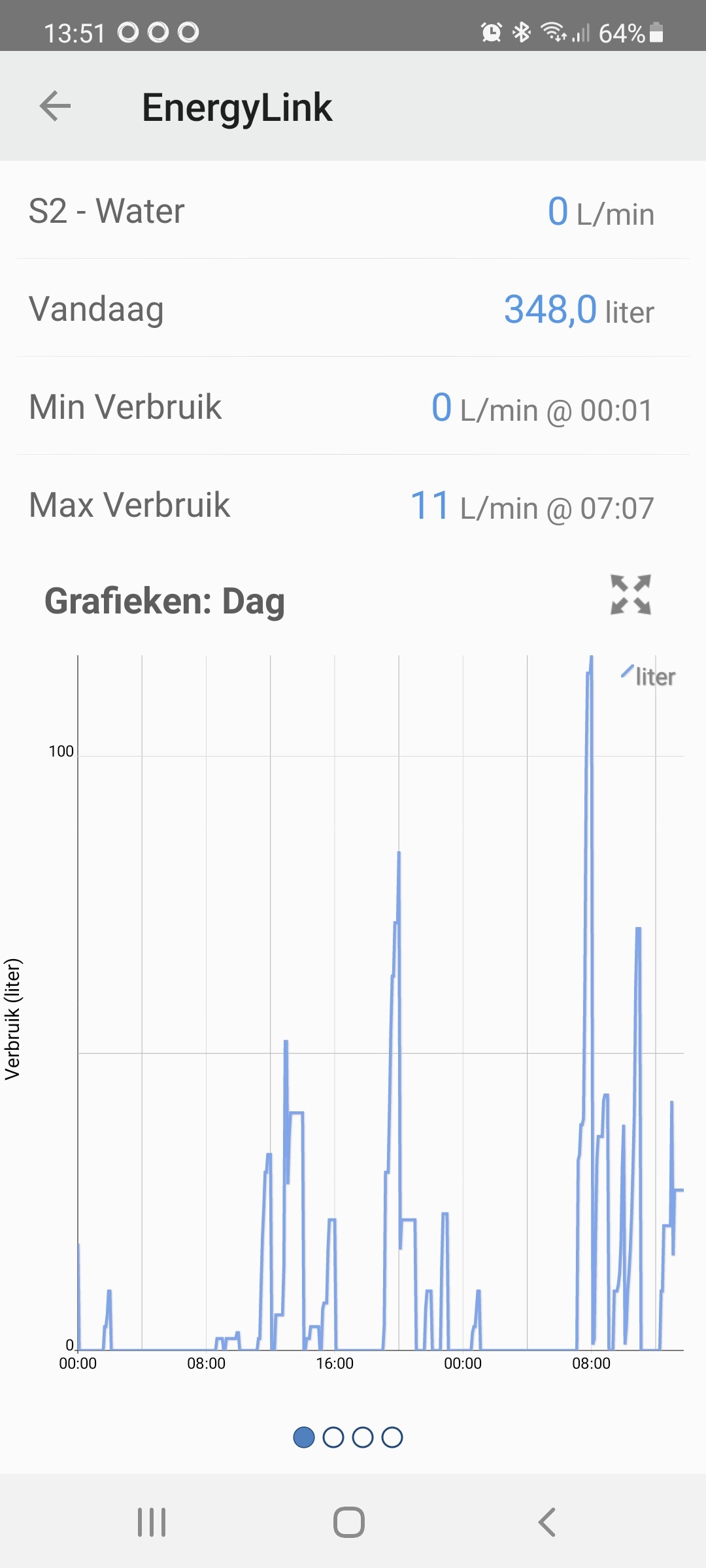Select the third graph page dot

click(x=363, y=1437)
